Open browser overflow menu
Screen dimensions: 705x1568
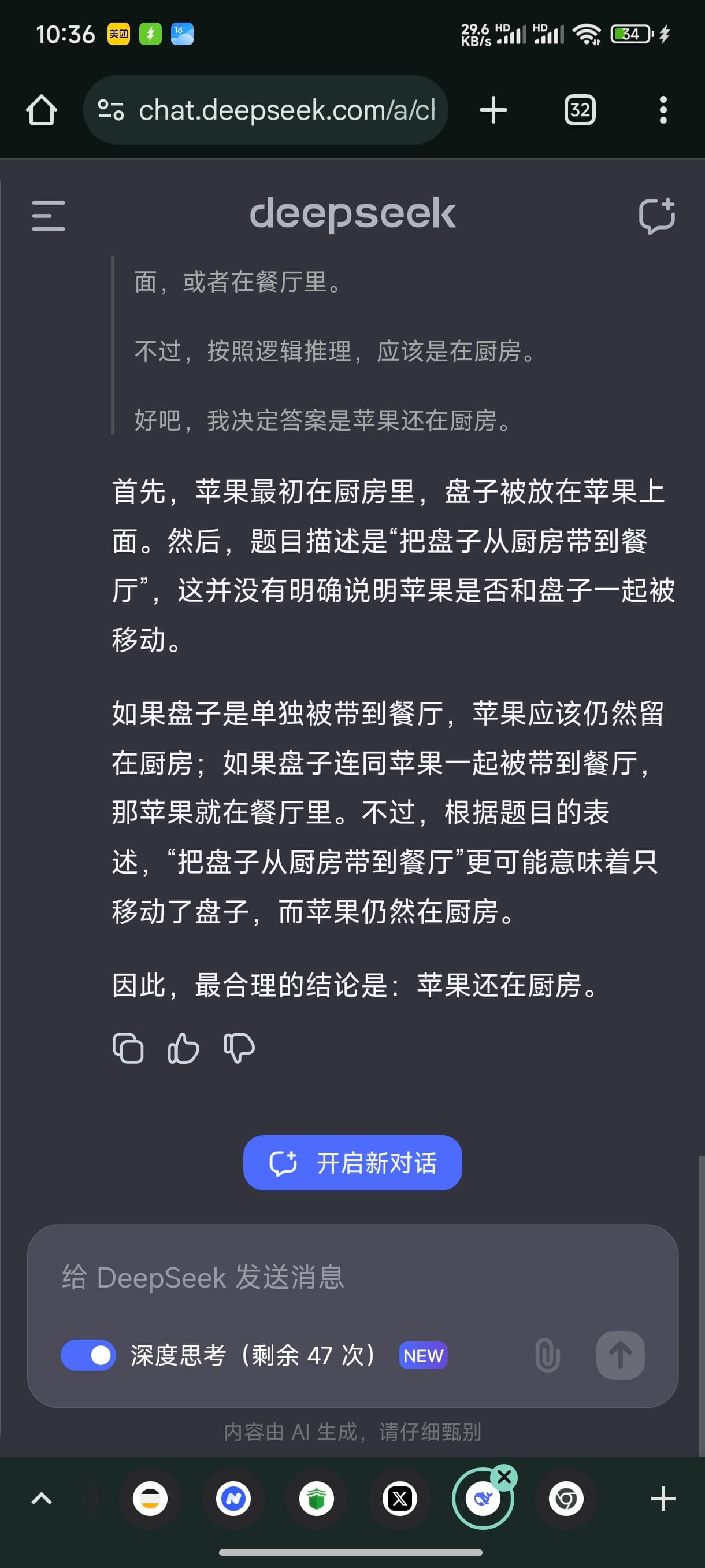click(x=663, y=110)
